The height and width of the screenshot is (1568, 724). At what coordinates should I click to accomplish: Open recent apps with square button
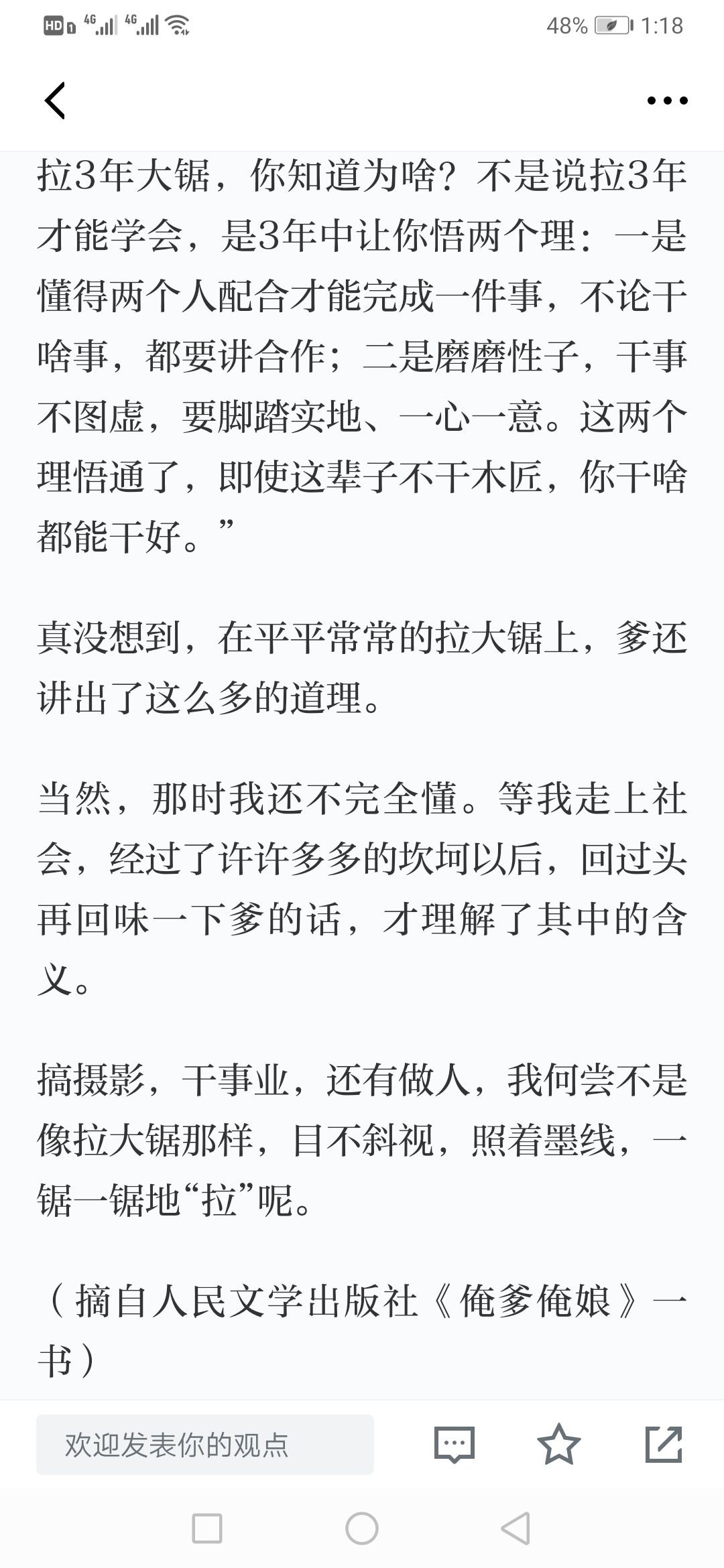tap(207, 1528)
